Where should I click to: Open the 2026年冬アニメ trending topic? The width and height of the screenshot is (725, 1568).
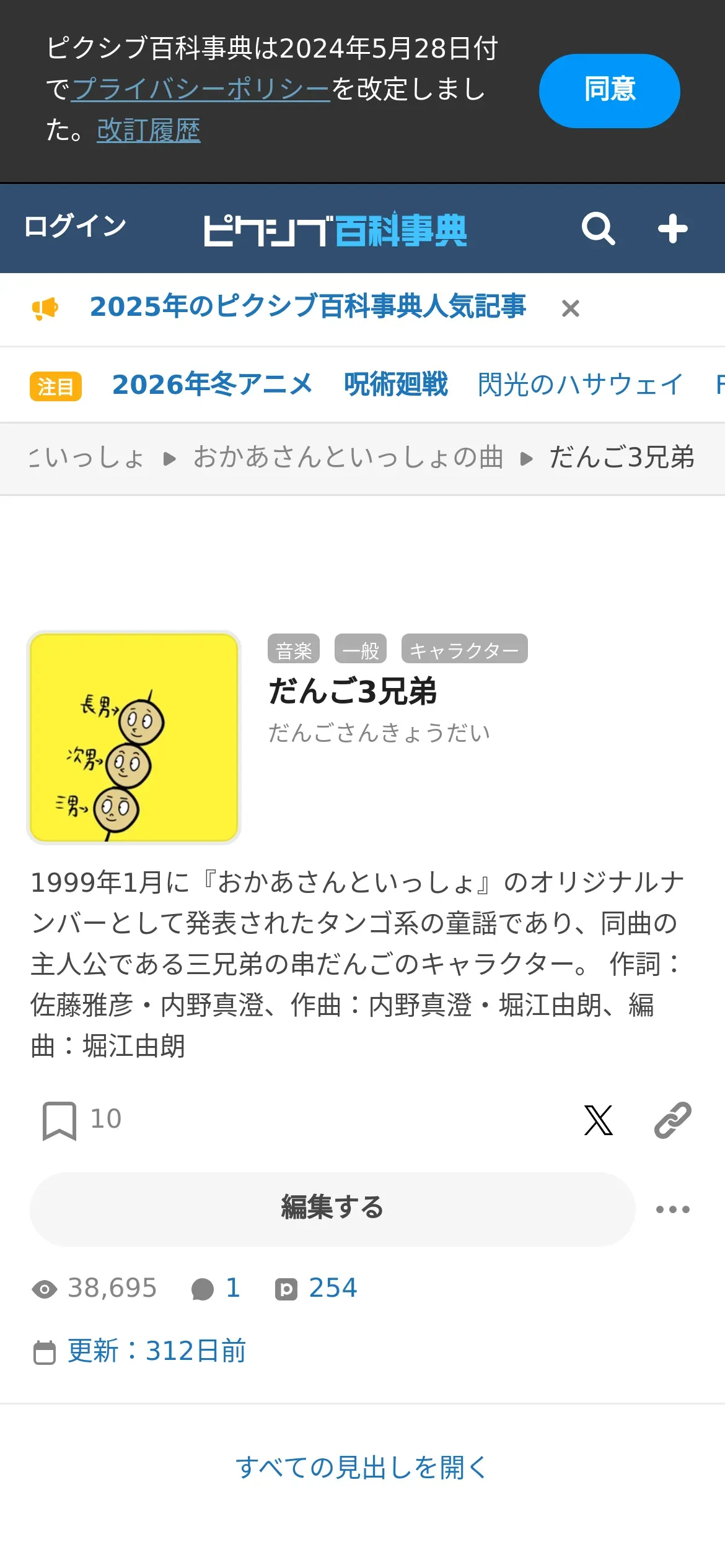tap(213, 385)
